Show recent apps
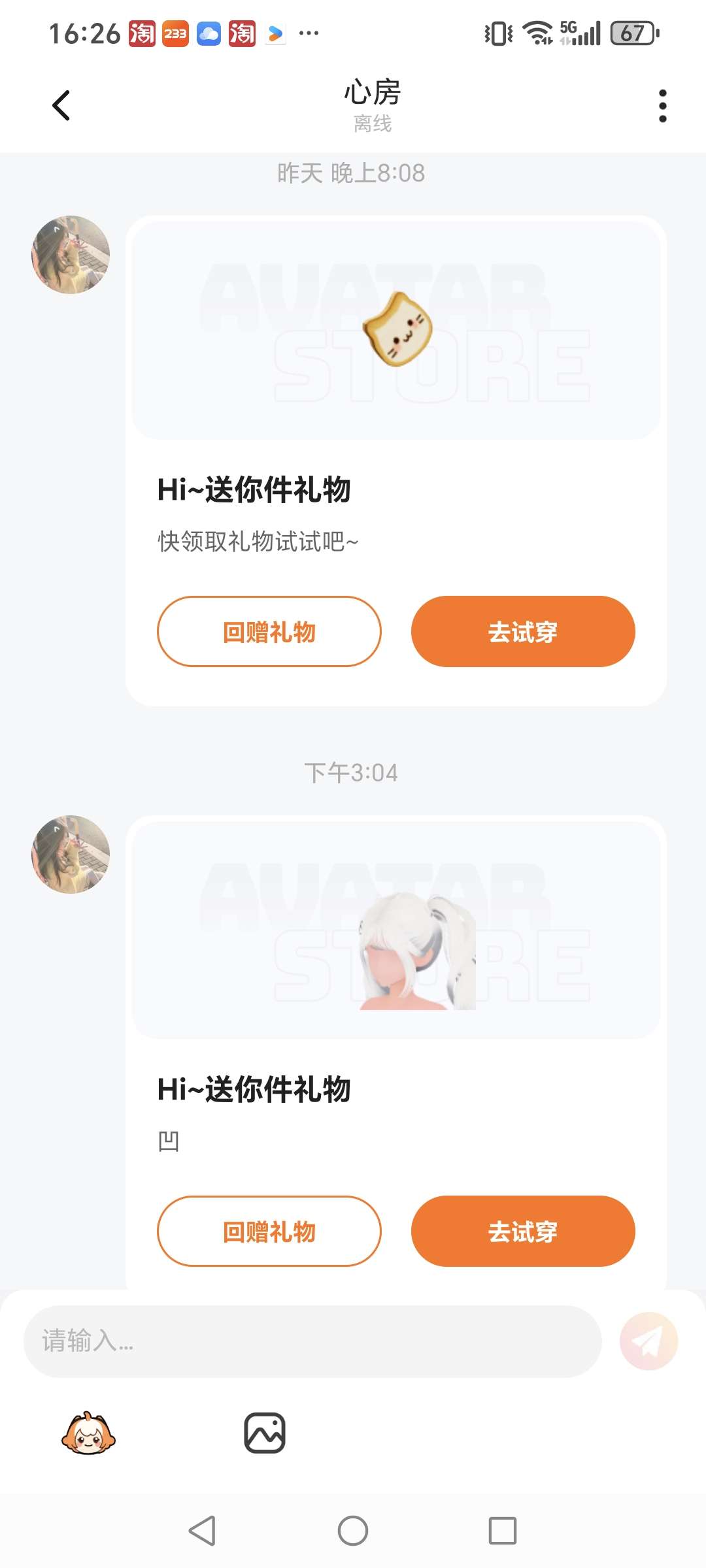 point(502,1531)
